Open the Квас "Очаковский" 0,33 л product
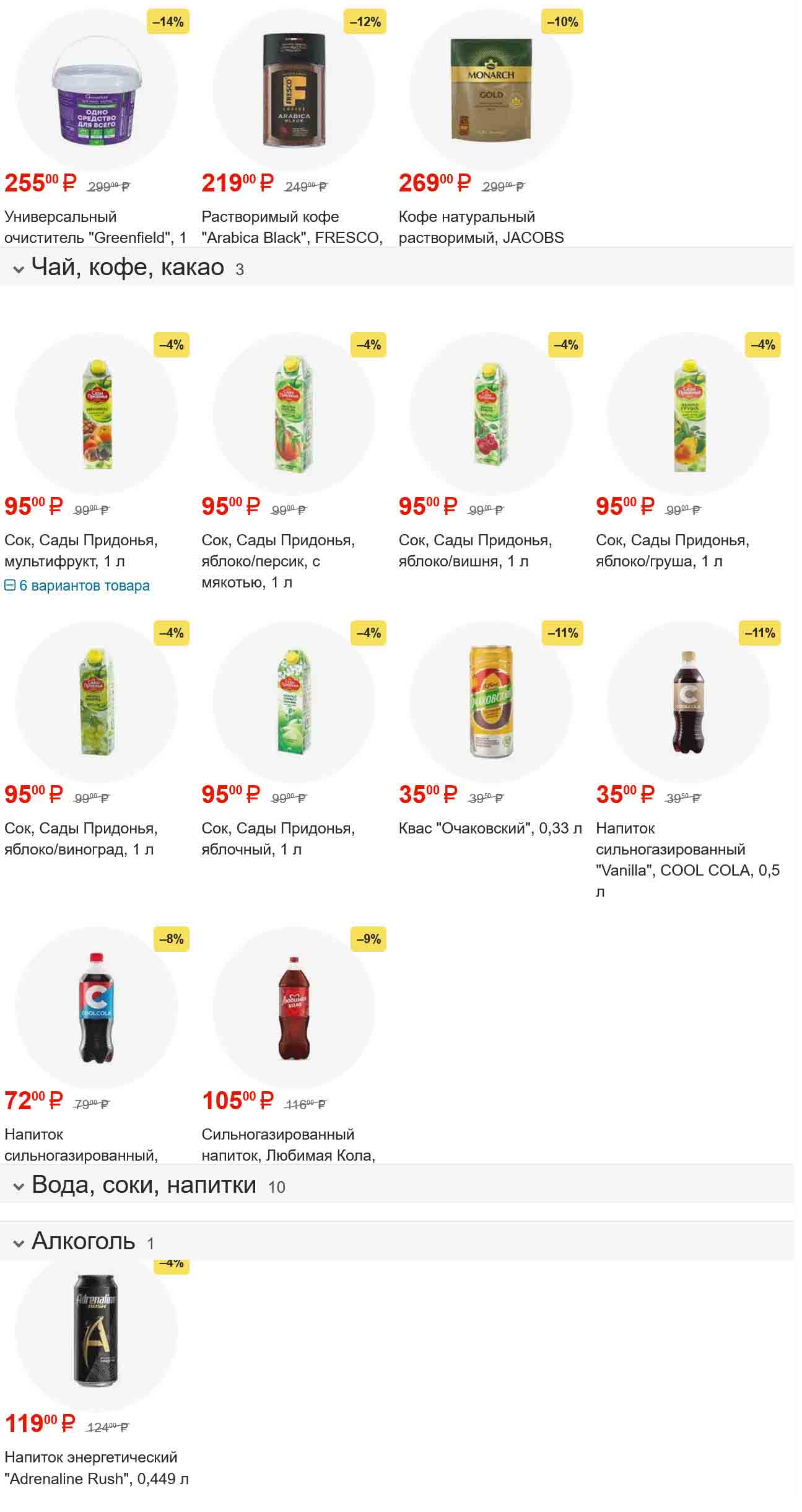Image resolution: width=802 pixels, height=1512 pixels. click(x=490, y=702)
